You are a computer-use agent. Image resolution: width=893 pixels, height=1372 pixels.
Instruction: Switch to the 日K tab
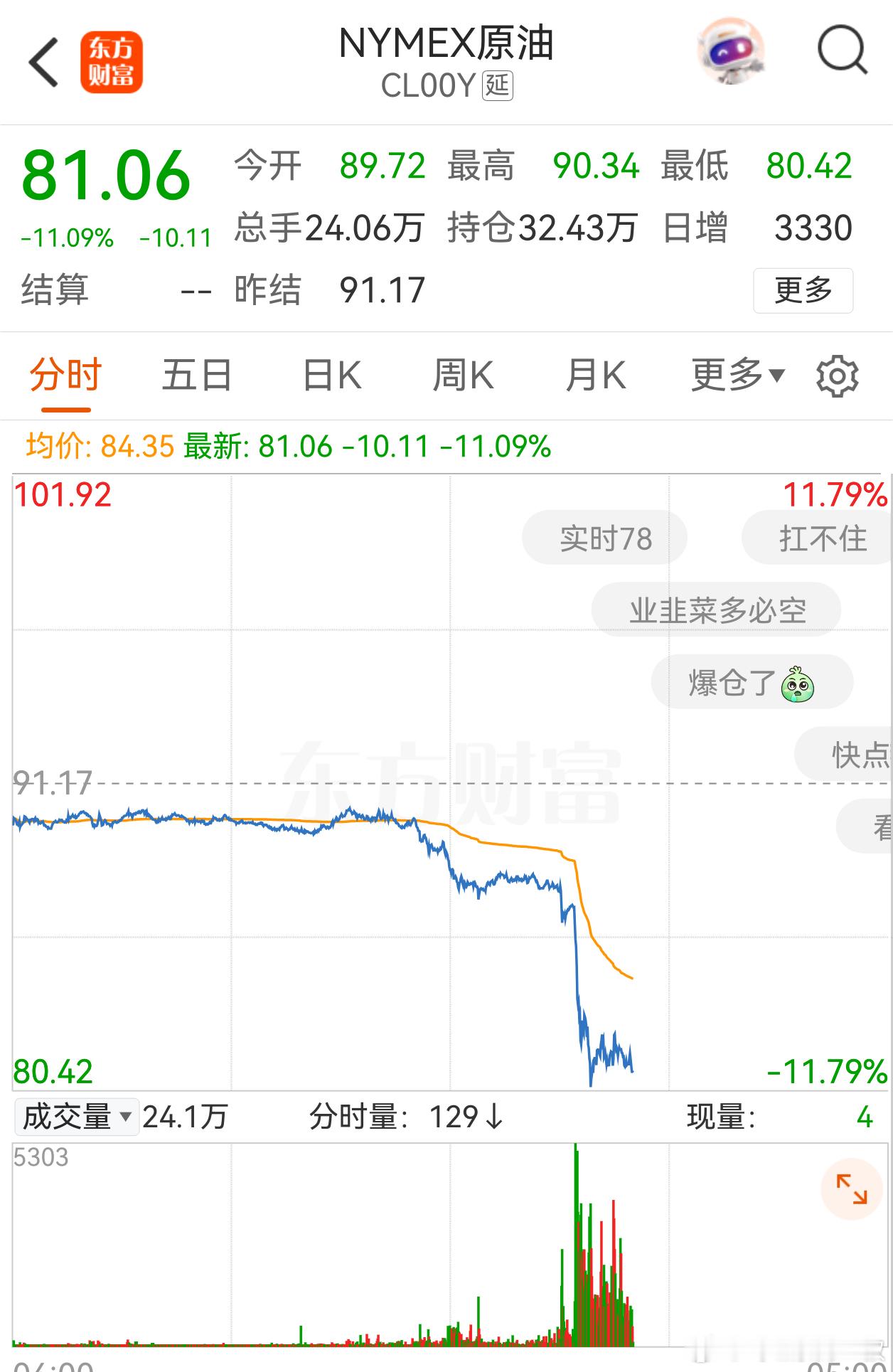tap(335, 376)
